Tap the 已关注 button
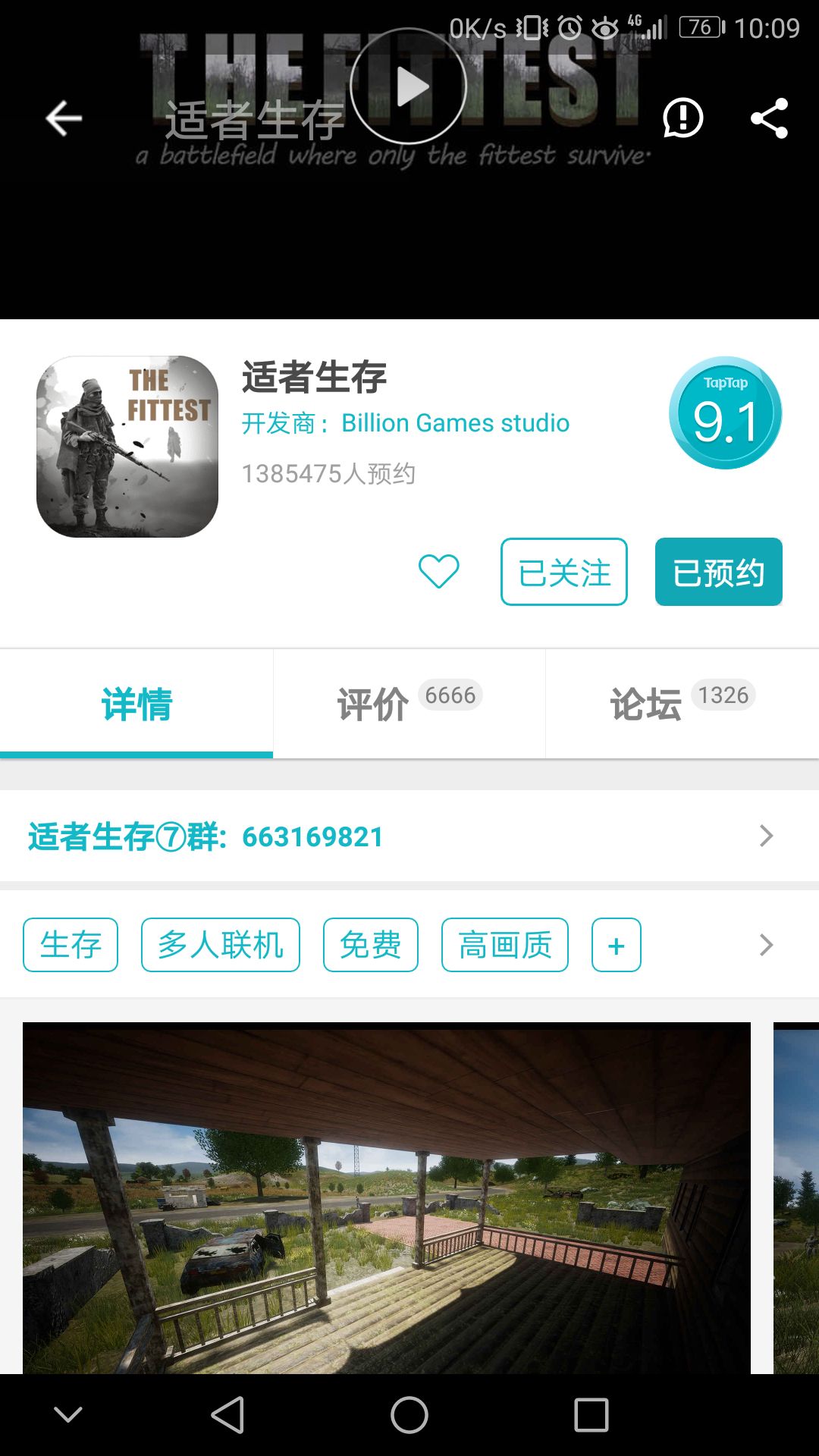Image resolution: width=819 pixels, height=1456 pixels. coord(564,572)
